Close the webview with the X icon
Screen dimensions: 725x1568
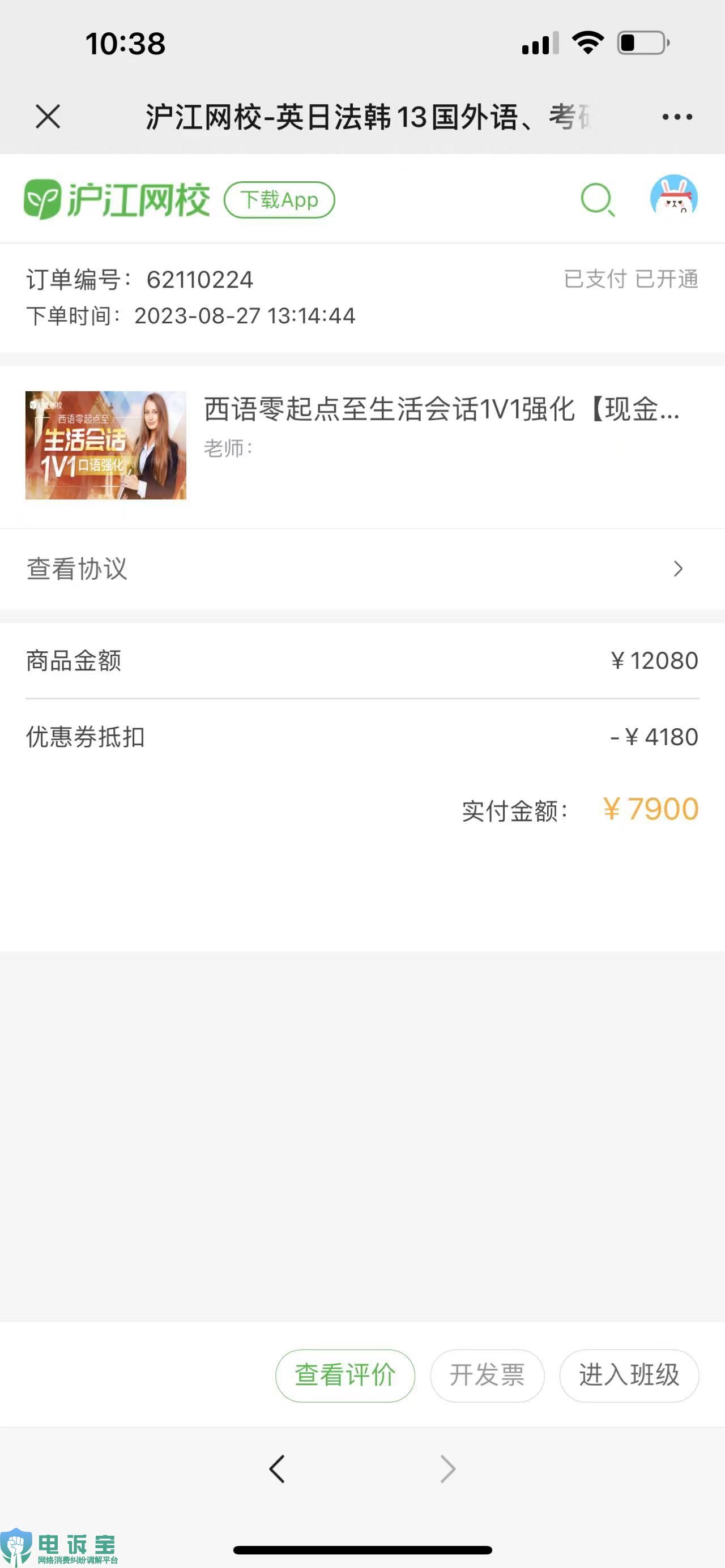tap(48, 116)
